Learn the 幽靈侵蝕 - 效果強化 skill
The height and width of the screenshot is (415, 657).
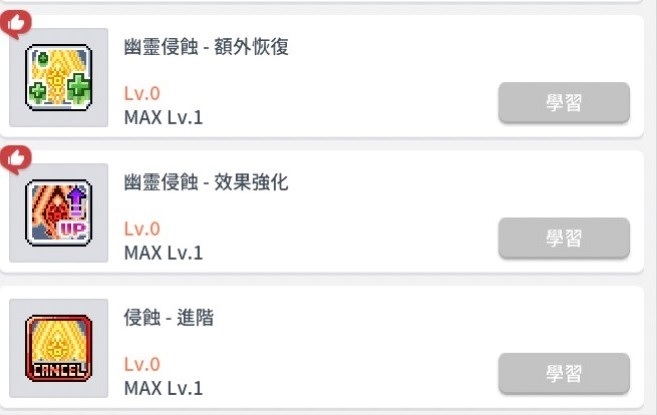coord(563,238)
